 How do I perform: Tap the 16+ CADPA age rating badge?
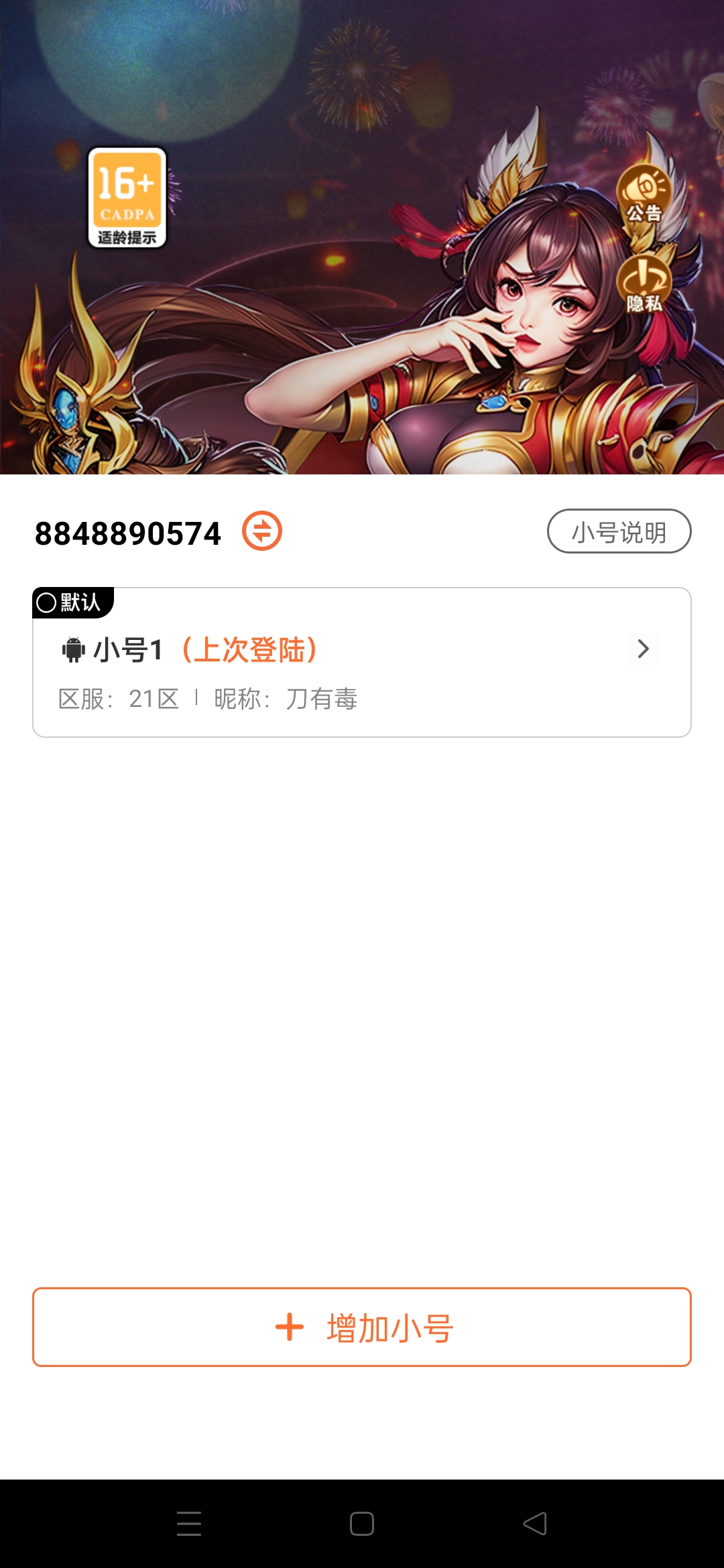point(127,198)
